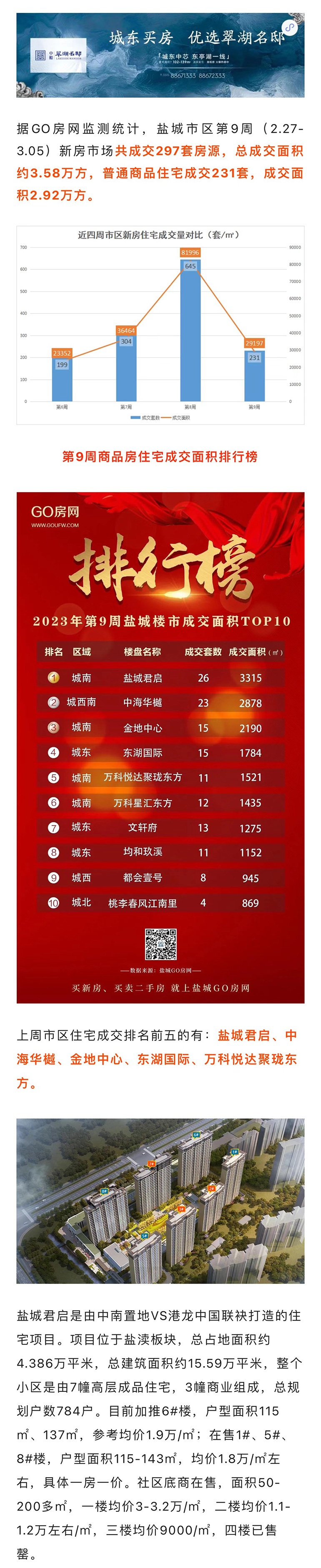
Task: Tap the mini-program link icon on banner
Action: coord(289,27)
